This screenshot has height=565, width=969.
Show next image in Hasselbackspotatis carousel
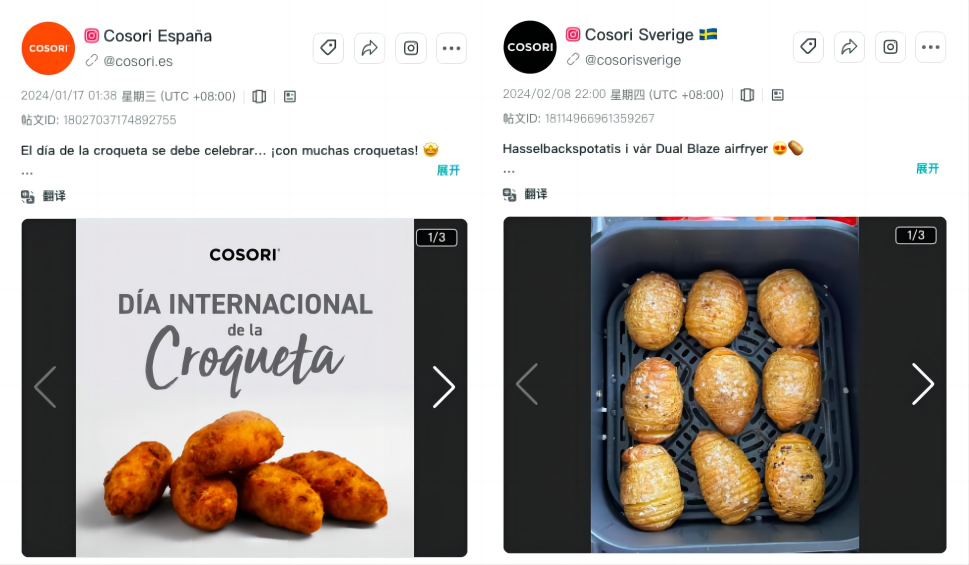coord(922,384)
